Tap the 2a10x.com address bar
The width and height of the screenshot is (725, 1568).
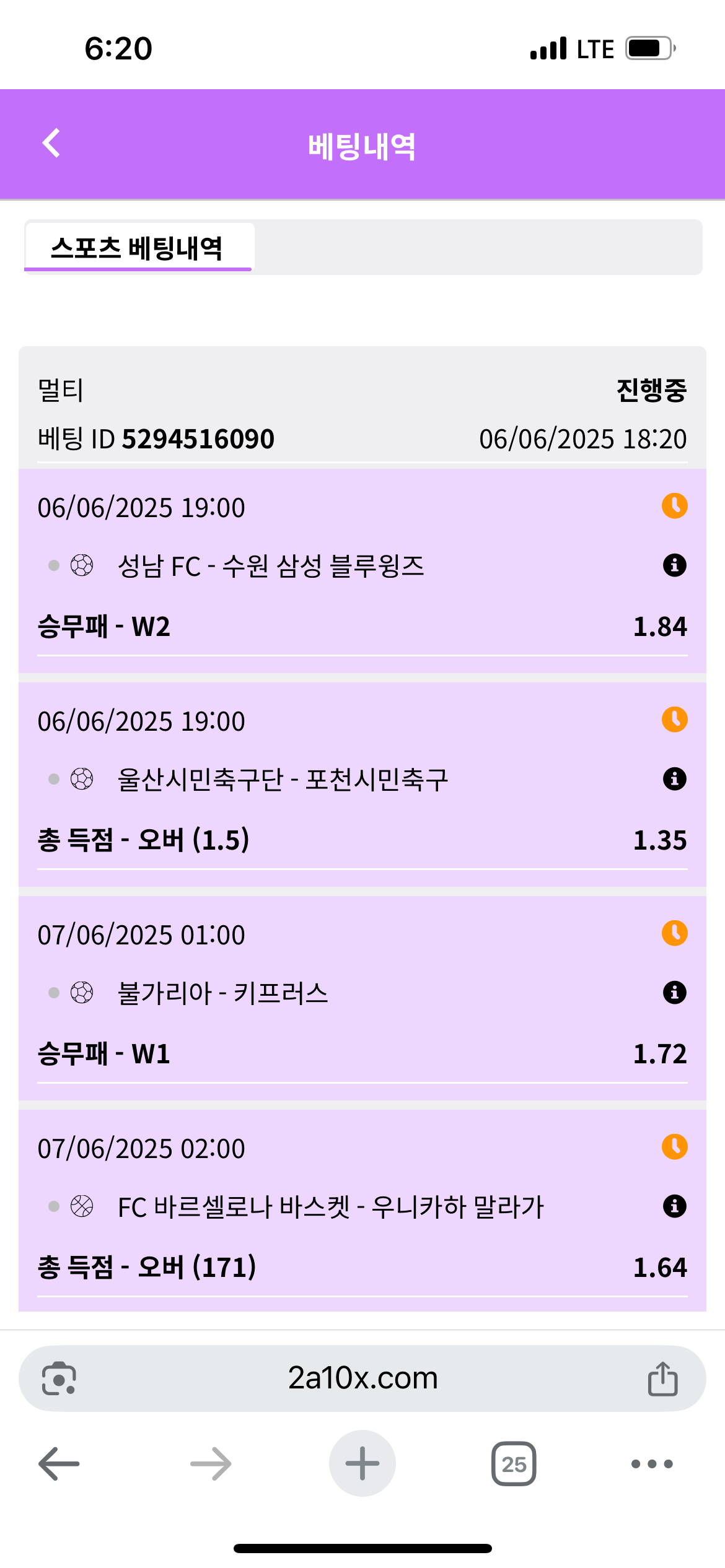click(362, 1379)
